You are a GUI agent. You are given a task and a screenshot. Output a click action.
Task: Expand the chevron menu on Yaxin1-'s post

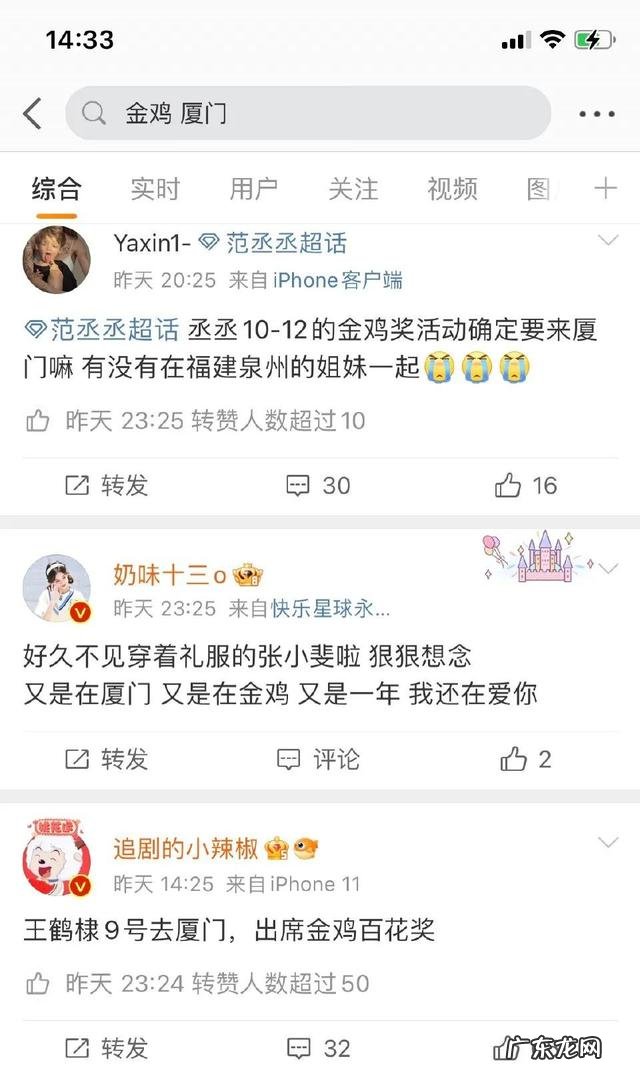607,241
